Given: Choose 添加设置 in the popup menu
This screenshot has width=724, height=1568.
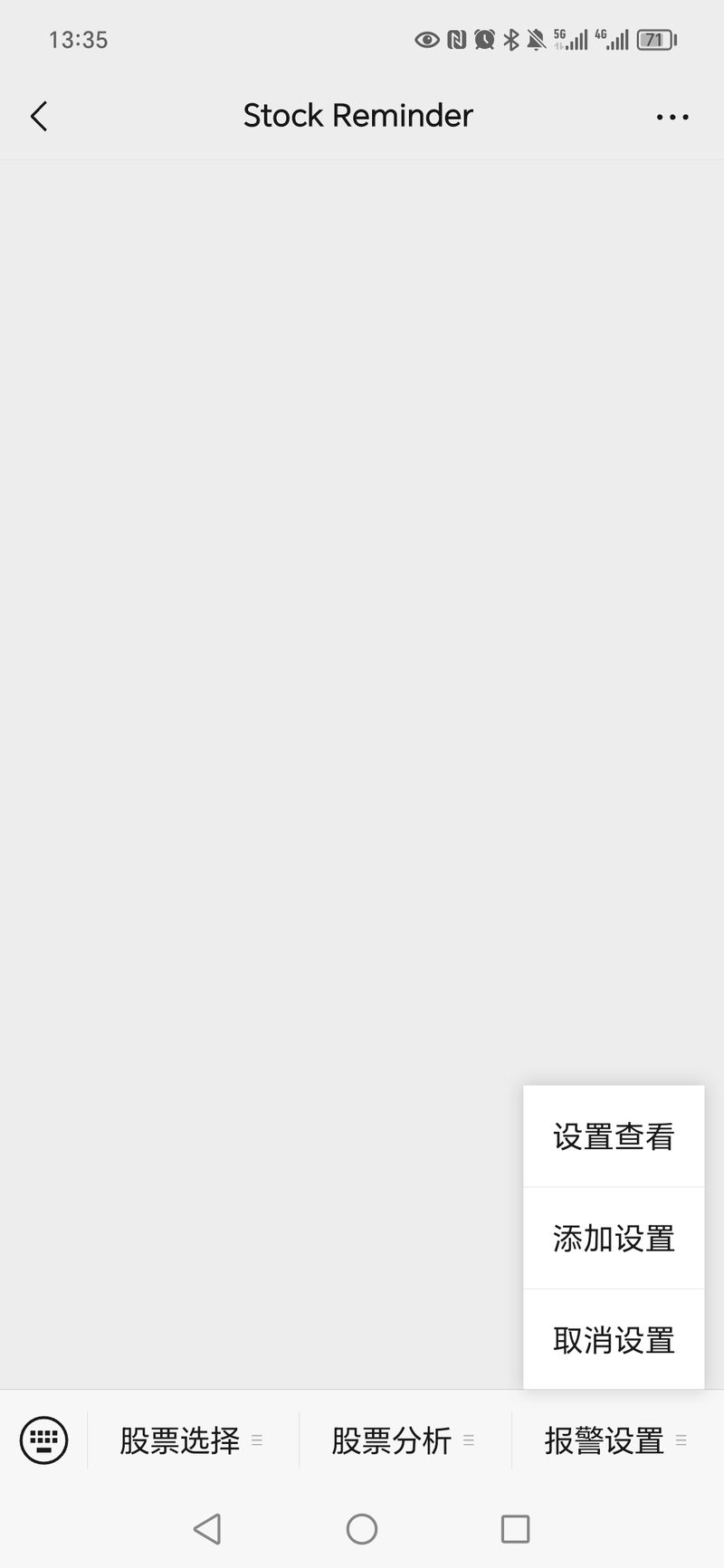Looking at the screenshot, I should 614,1238.
